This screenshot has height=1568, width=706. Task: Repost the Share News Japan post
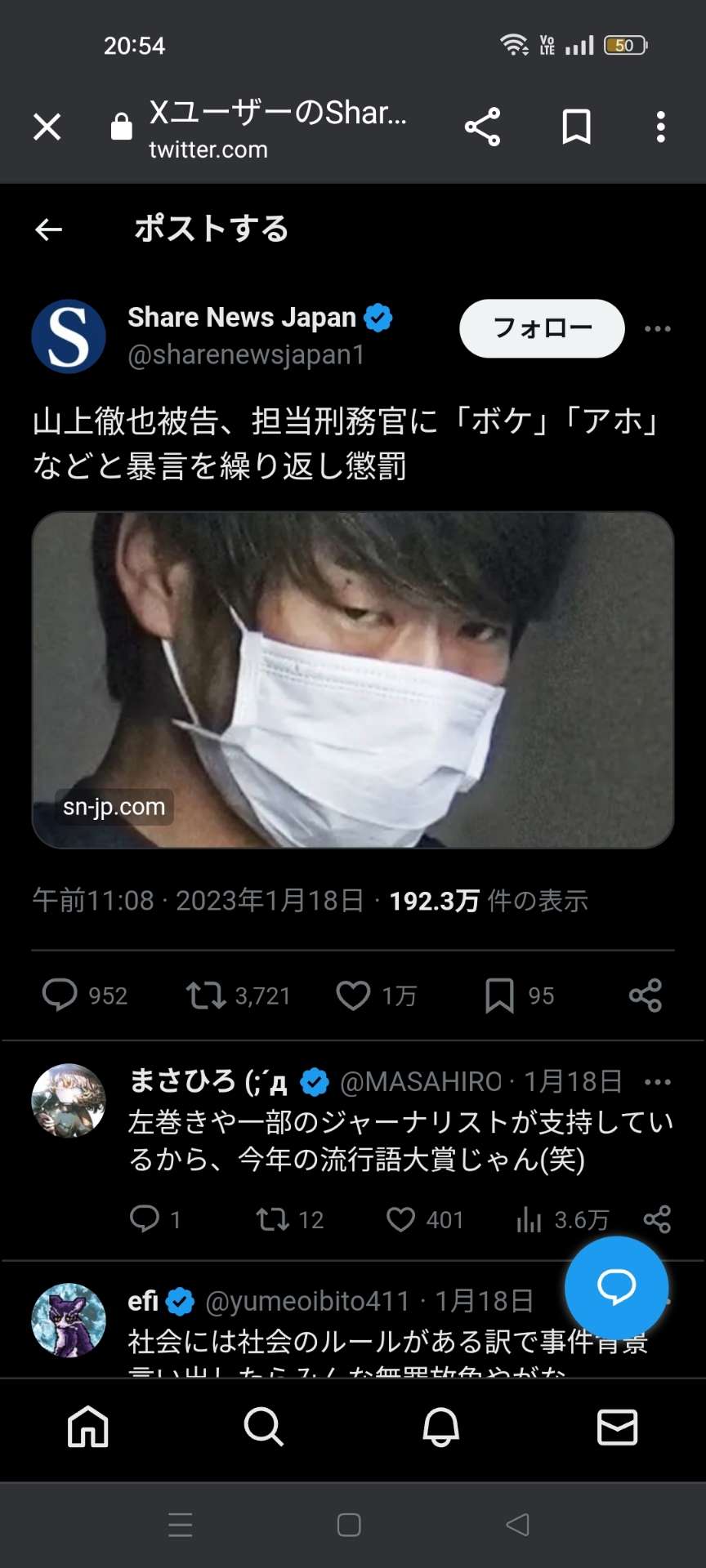(206, 996)
